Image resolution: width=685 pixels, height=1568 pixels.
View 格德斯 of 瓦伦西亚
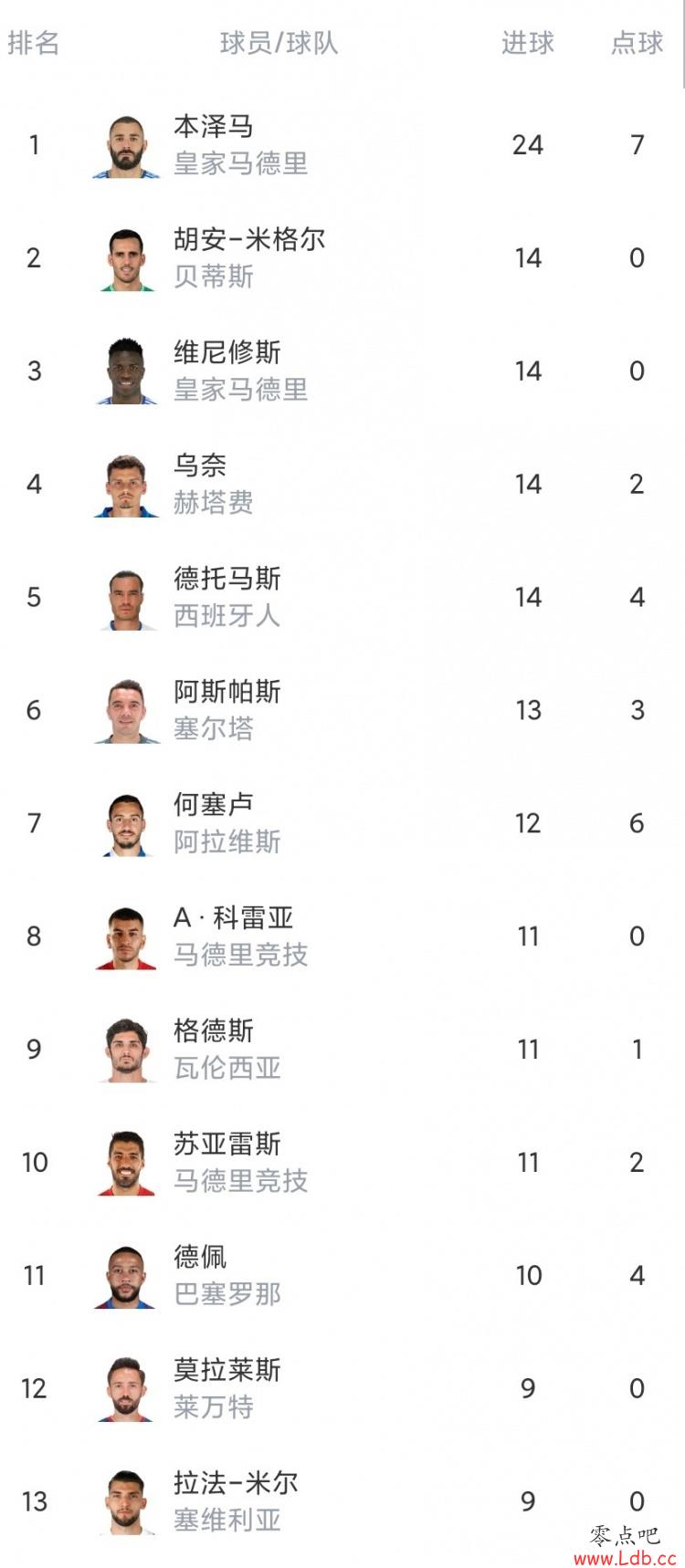point(342,1051)
